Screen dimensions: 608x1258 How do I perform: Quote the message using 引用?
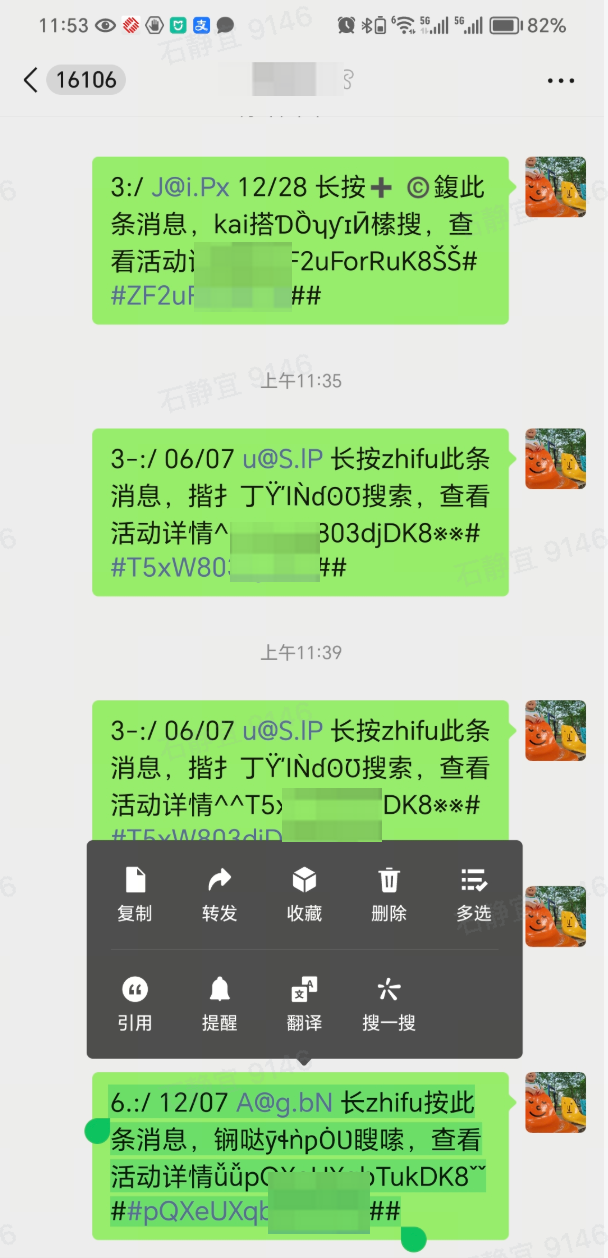[135, 1003]
